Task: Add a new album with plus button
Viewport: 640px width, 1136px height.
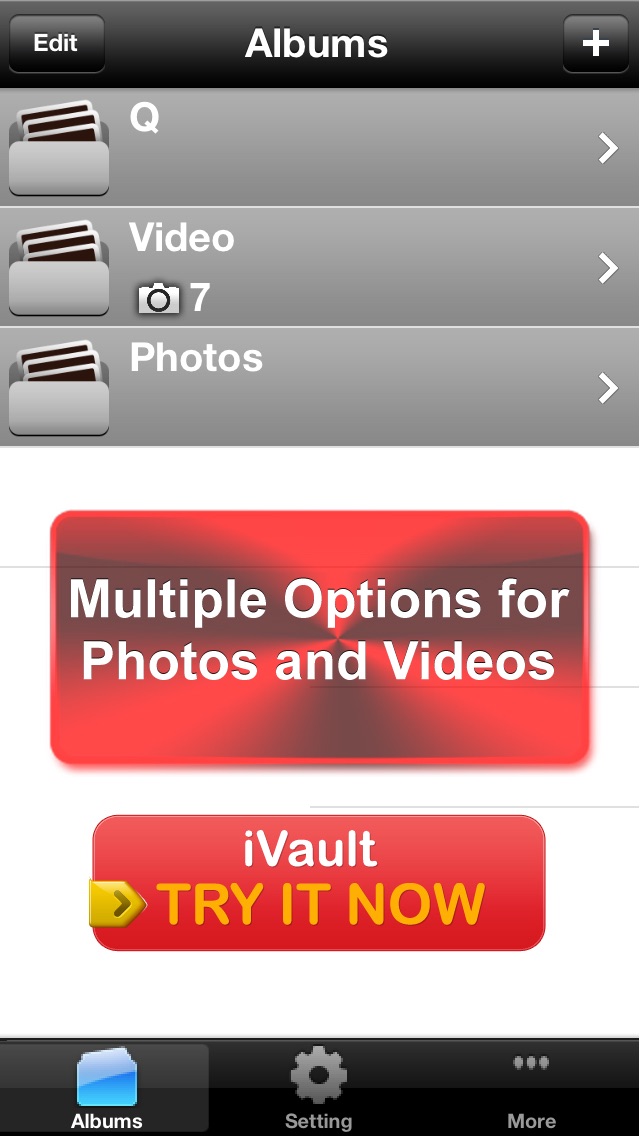Action: [595, 44]
